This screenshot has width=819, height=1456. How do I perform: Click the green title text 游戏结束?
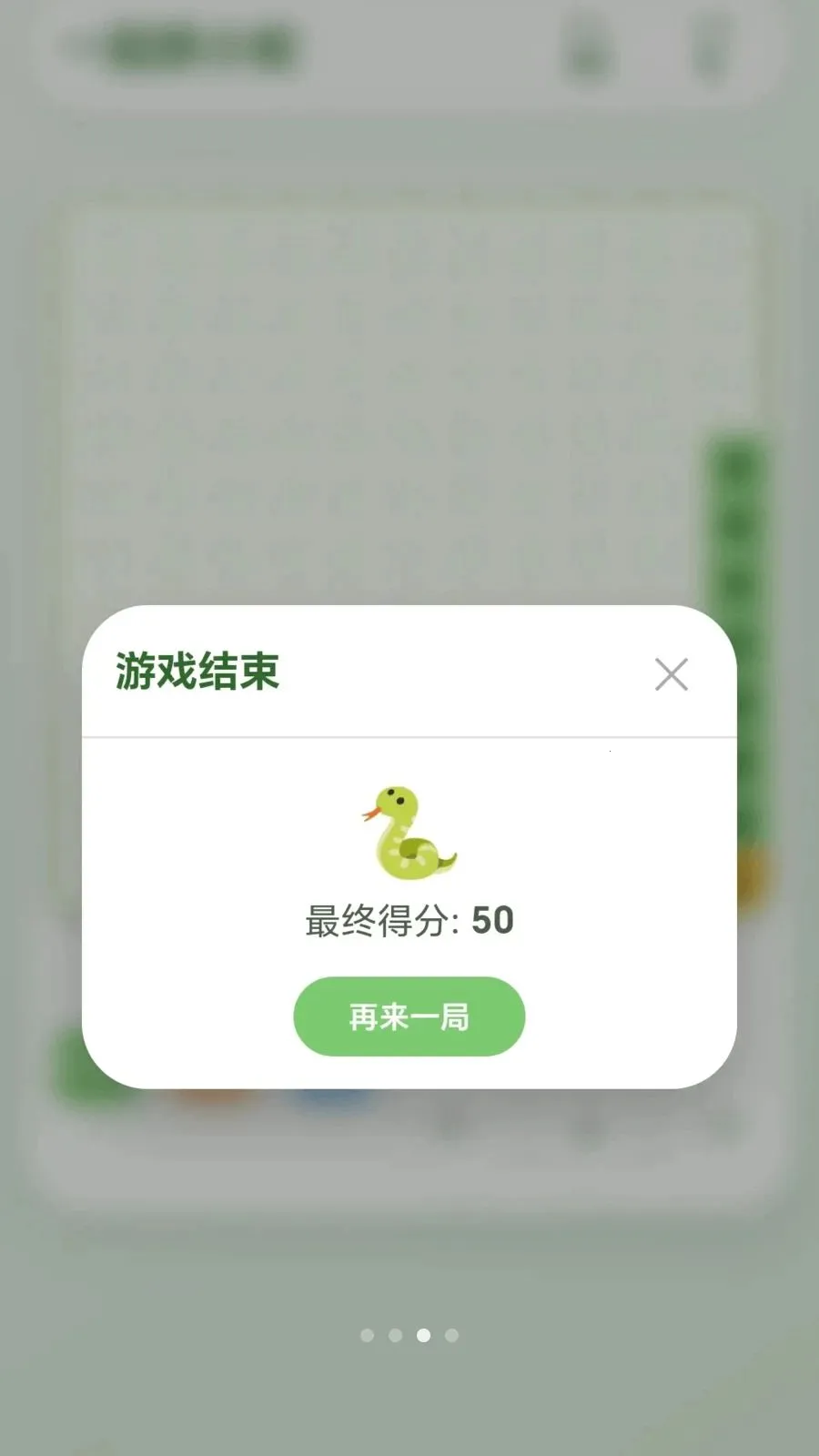(196, 672)
